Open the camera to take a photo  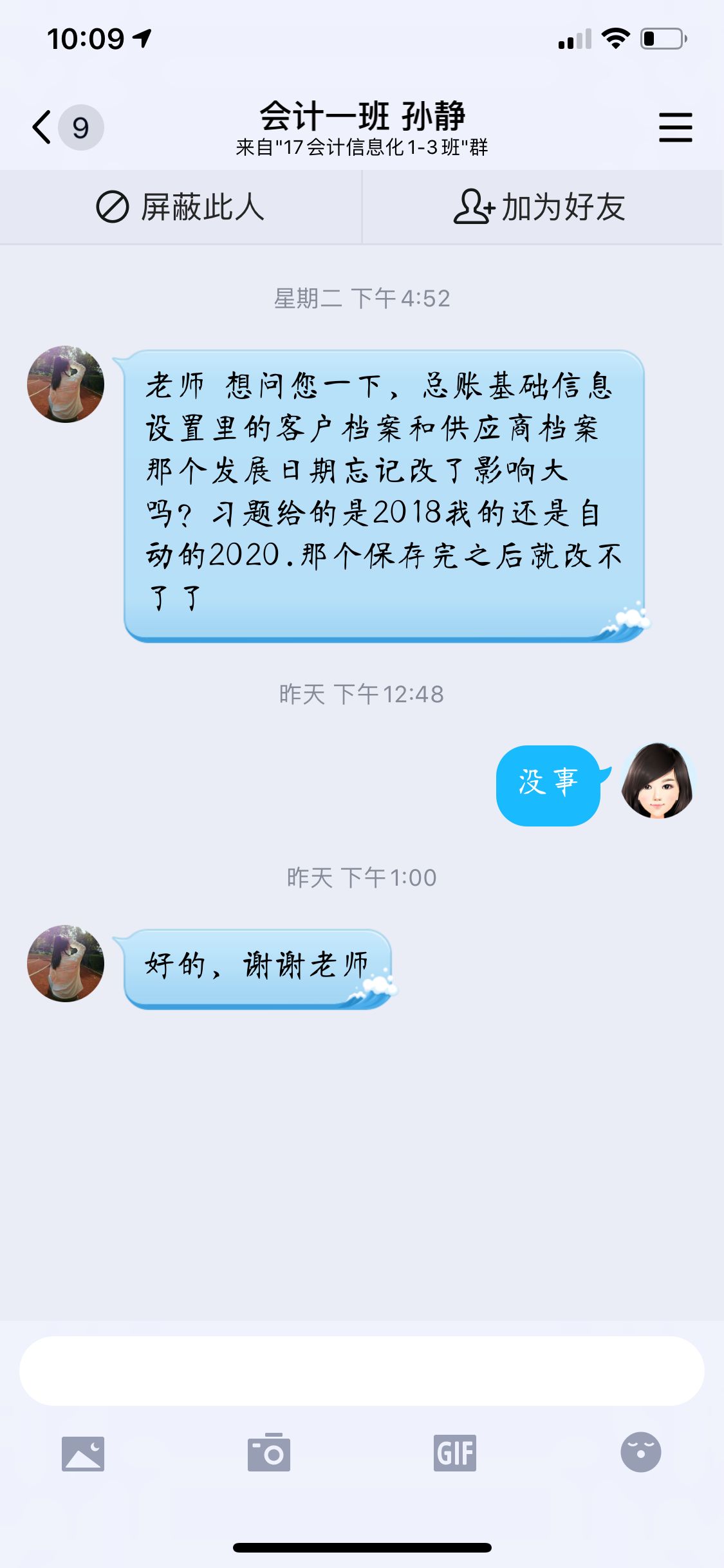269,1453
